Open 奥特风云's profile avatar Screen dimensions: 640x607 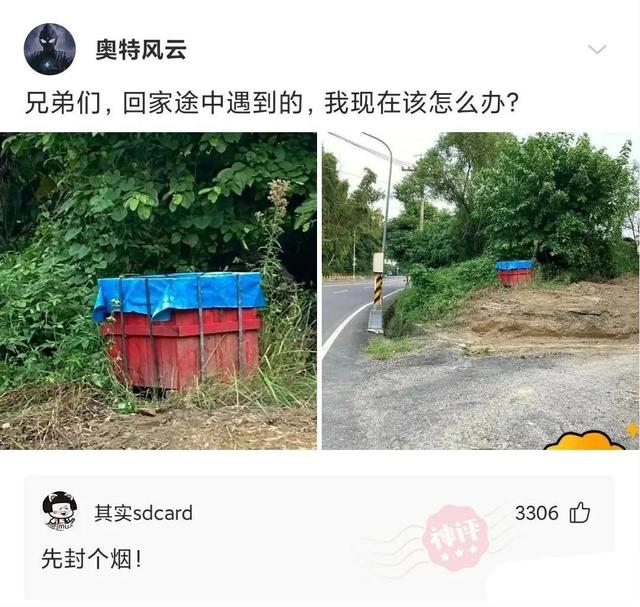pos(49,49)
